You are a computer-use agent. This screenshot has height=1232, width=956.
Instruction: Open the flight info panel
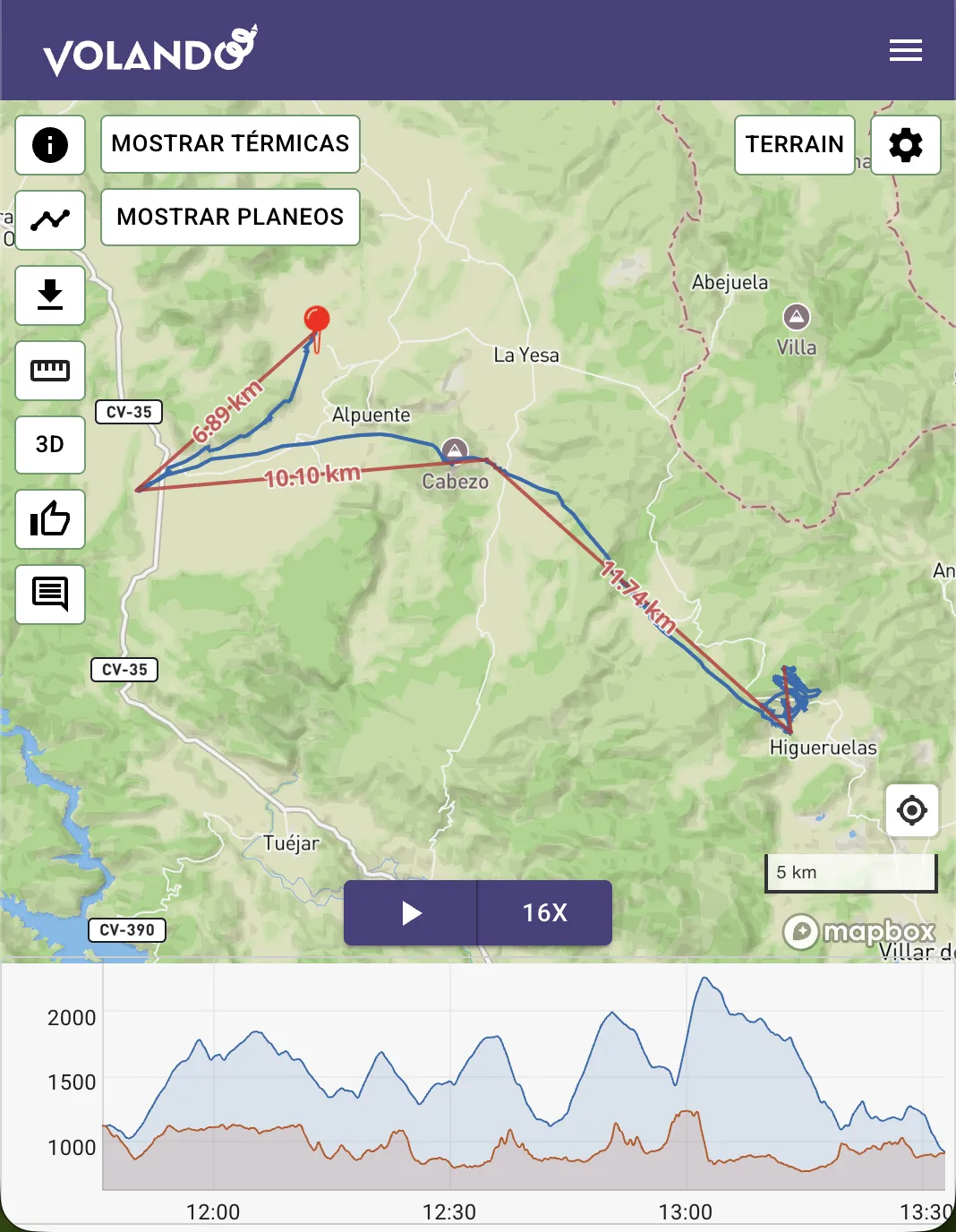coord(49,144)
